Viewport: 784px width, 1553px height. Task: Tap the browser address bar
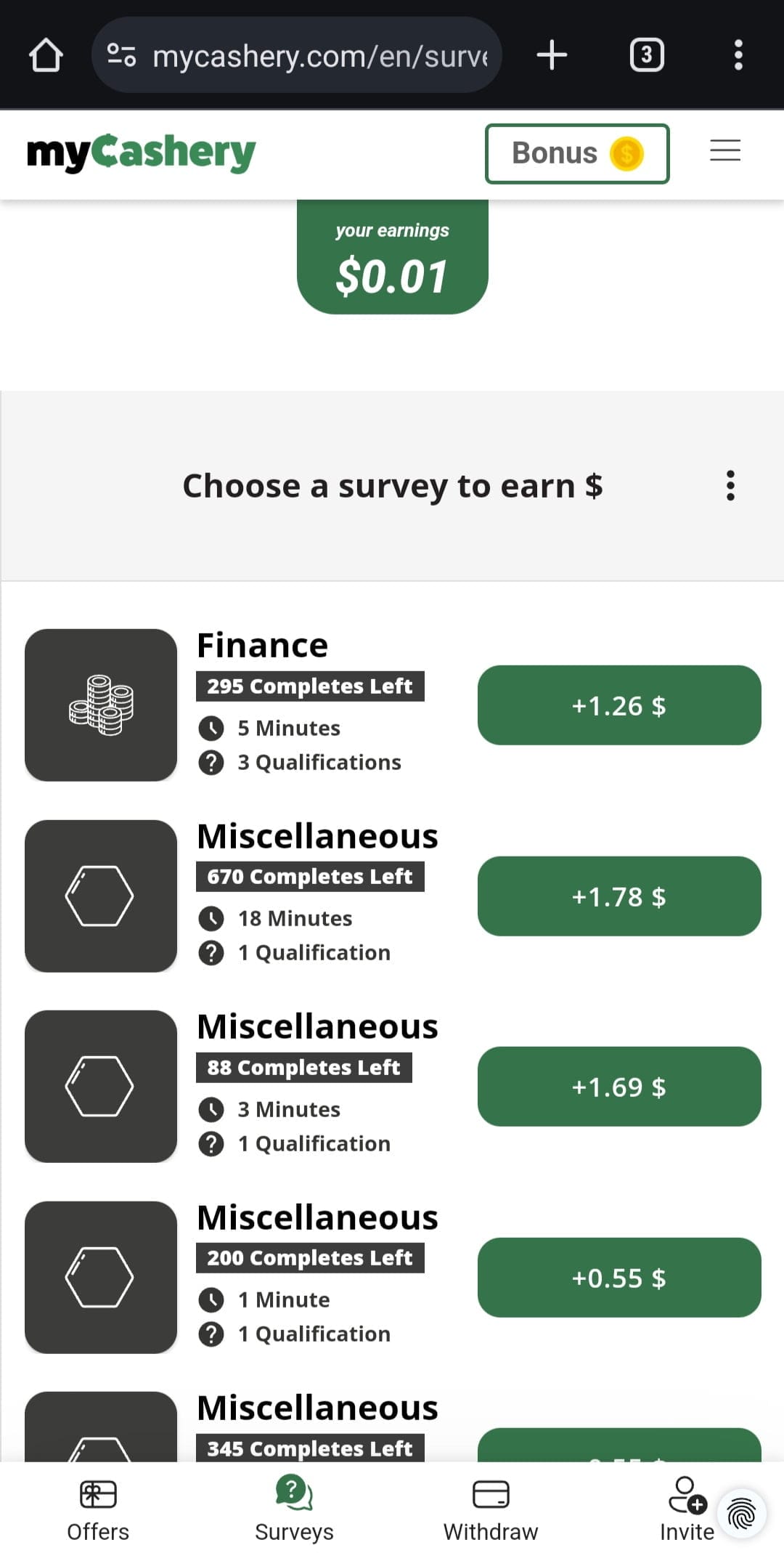(297, 55)
